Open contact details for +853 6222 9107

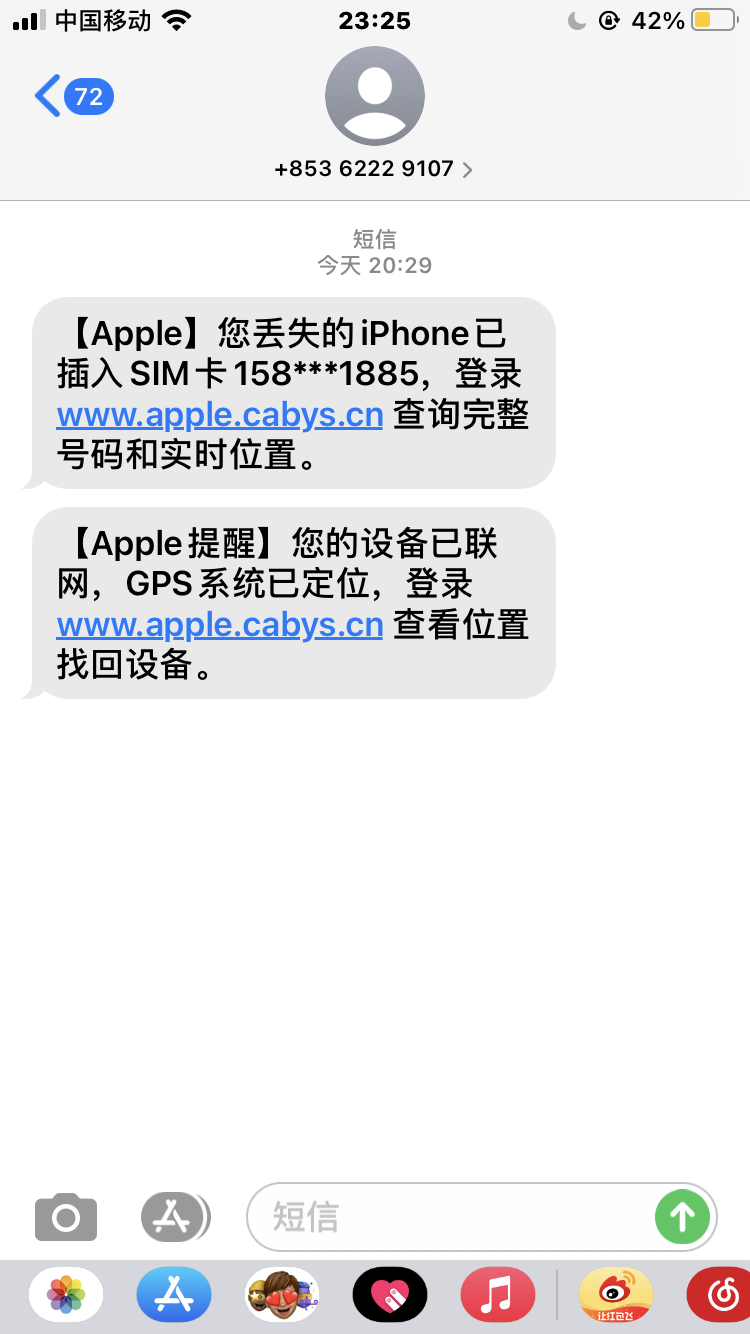[x=374, y=169]
